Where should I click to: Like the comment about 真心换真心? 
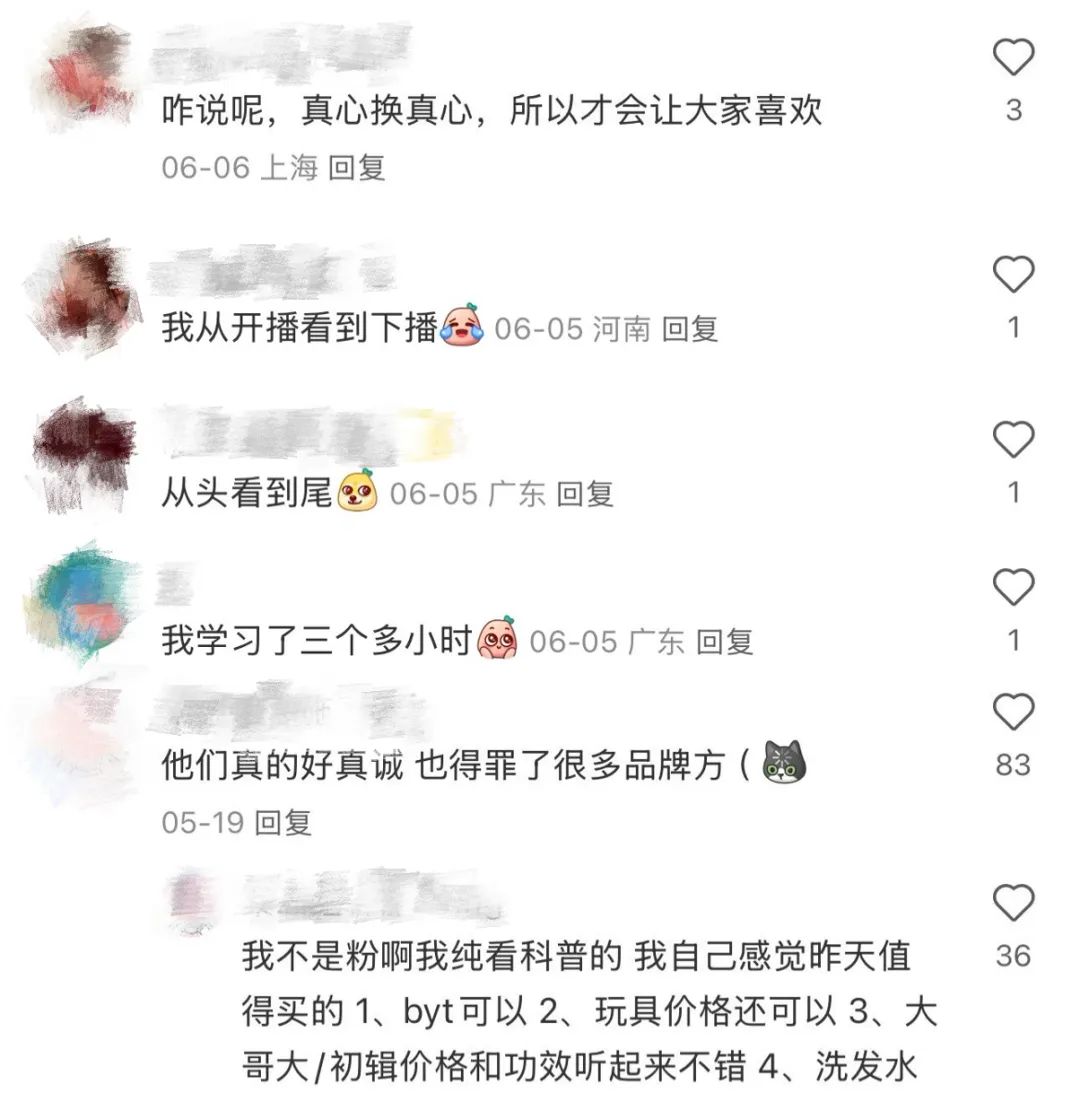pyautogui.click(x=1012, y=58)
